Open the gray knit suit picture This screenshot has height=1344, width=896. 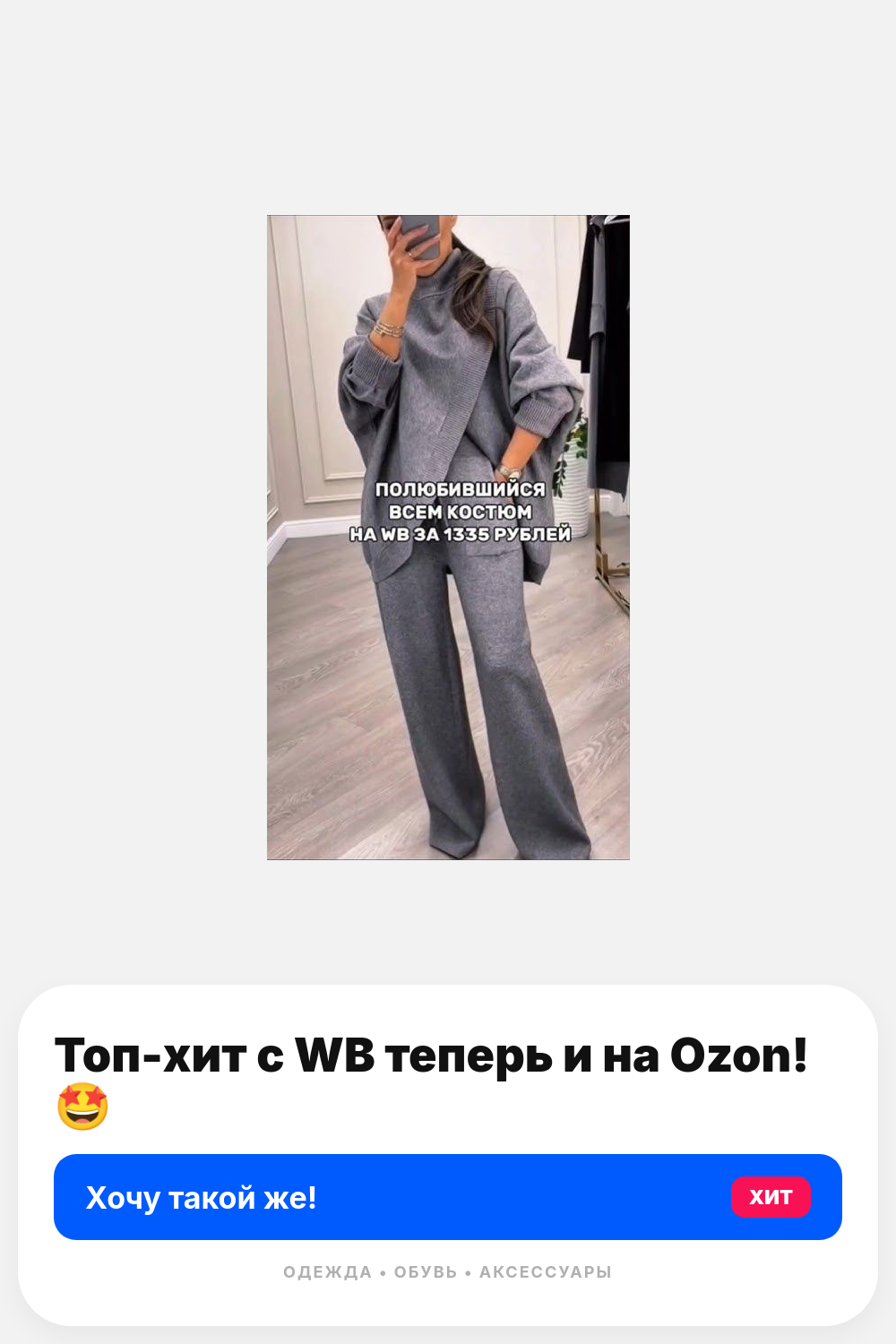(x=448, y=538)
